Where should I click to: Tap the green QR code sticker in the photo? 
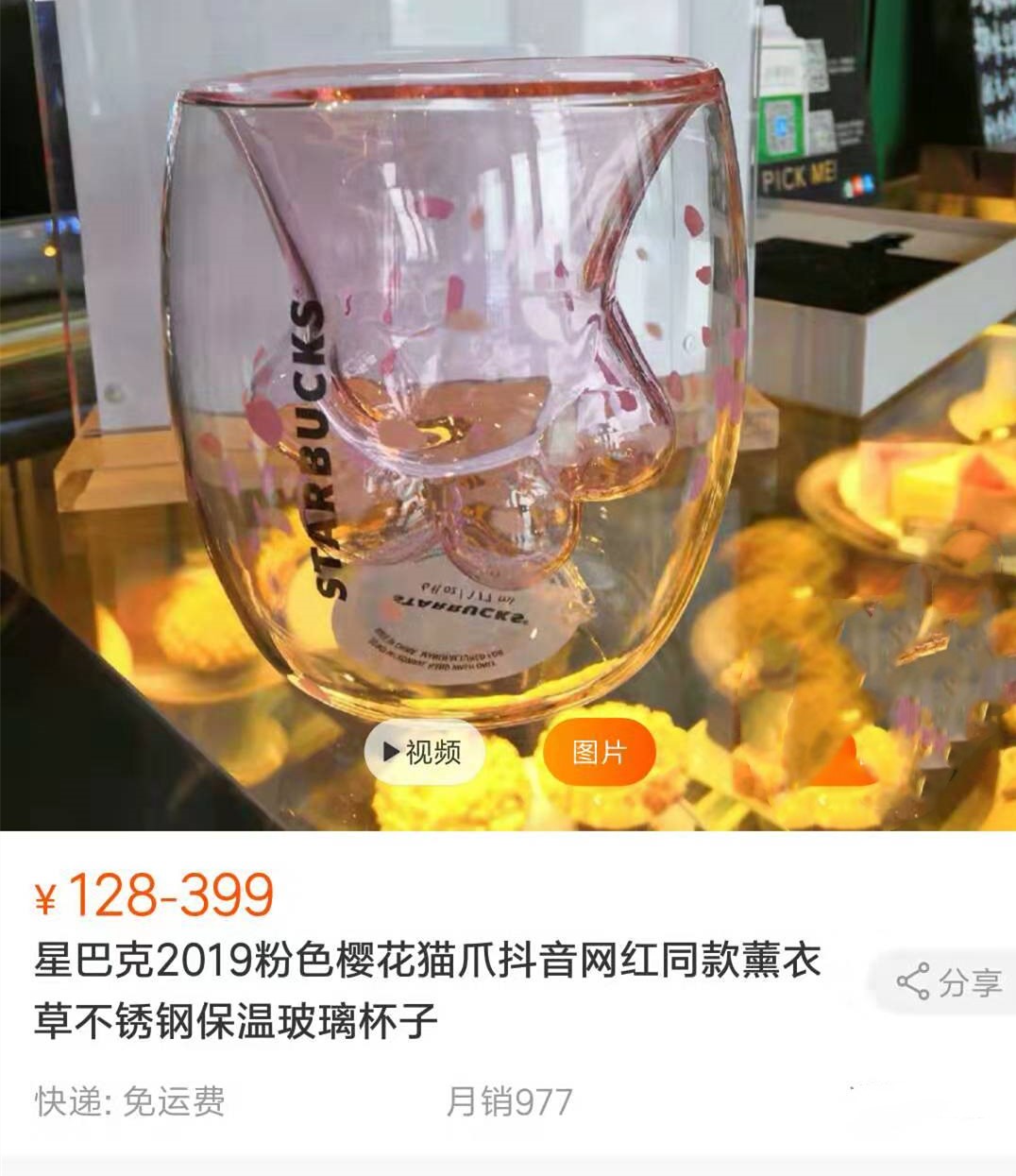[x=780, y=124]
